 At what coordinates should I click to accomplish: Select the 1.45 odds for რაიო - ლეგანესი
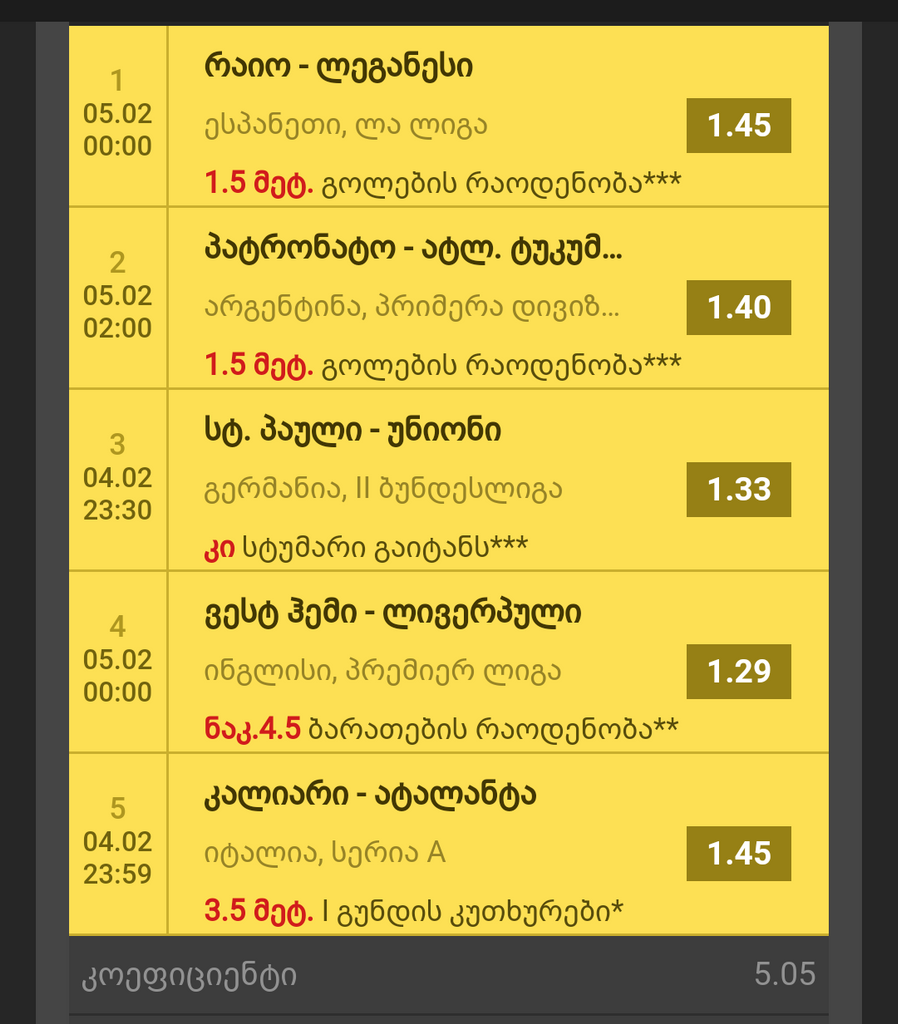(738, 126)
